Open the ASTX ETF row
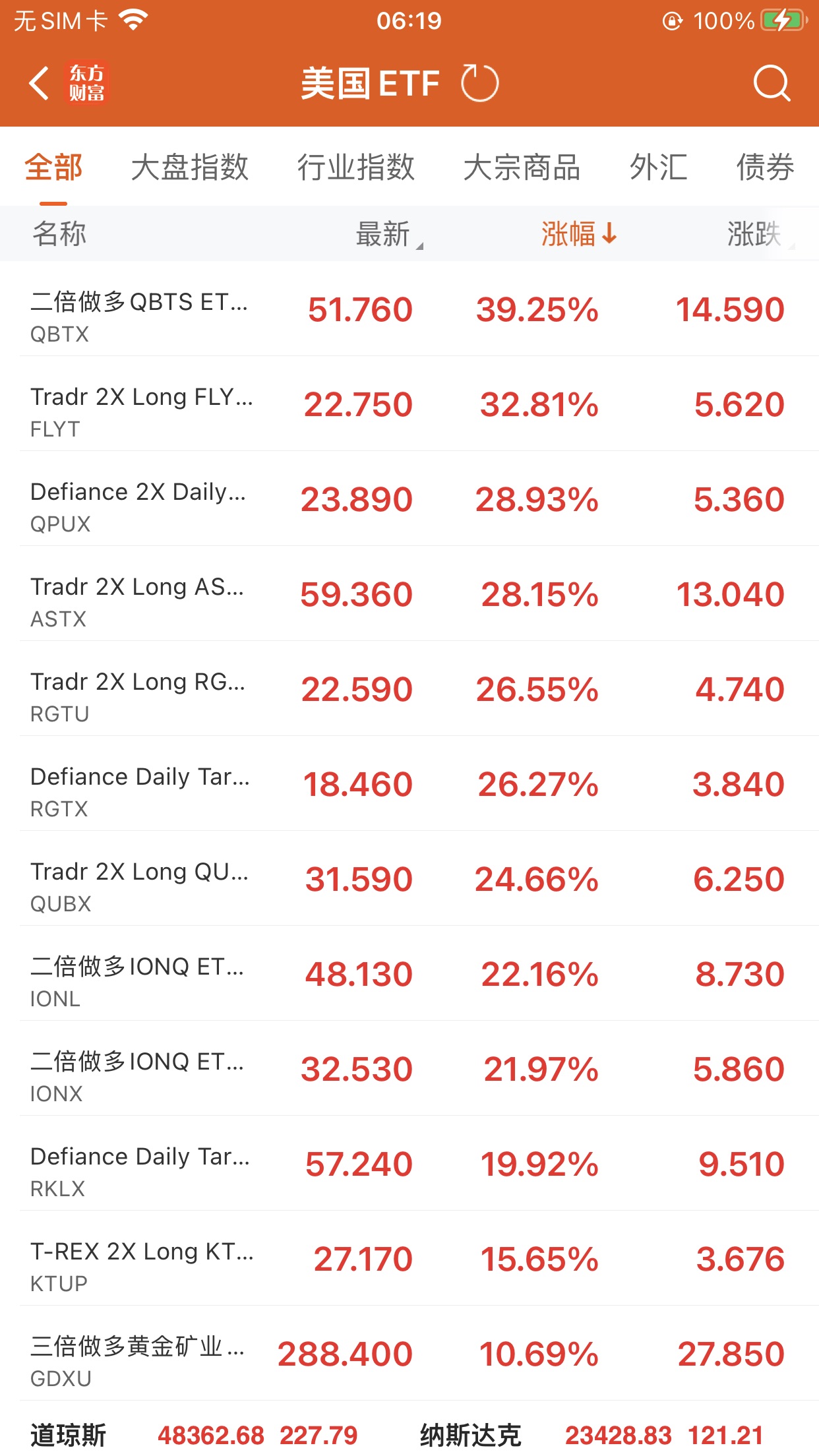819x1456 pixels. pyautogui.click(x=409, y=594)
